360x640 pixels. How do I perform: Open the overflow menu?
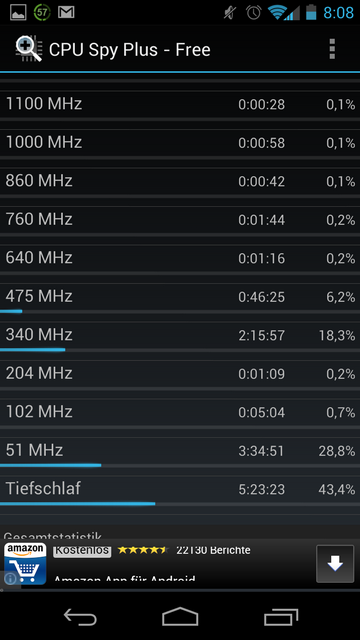click(332, 49)
